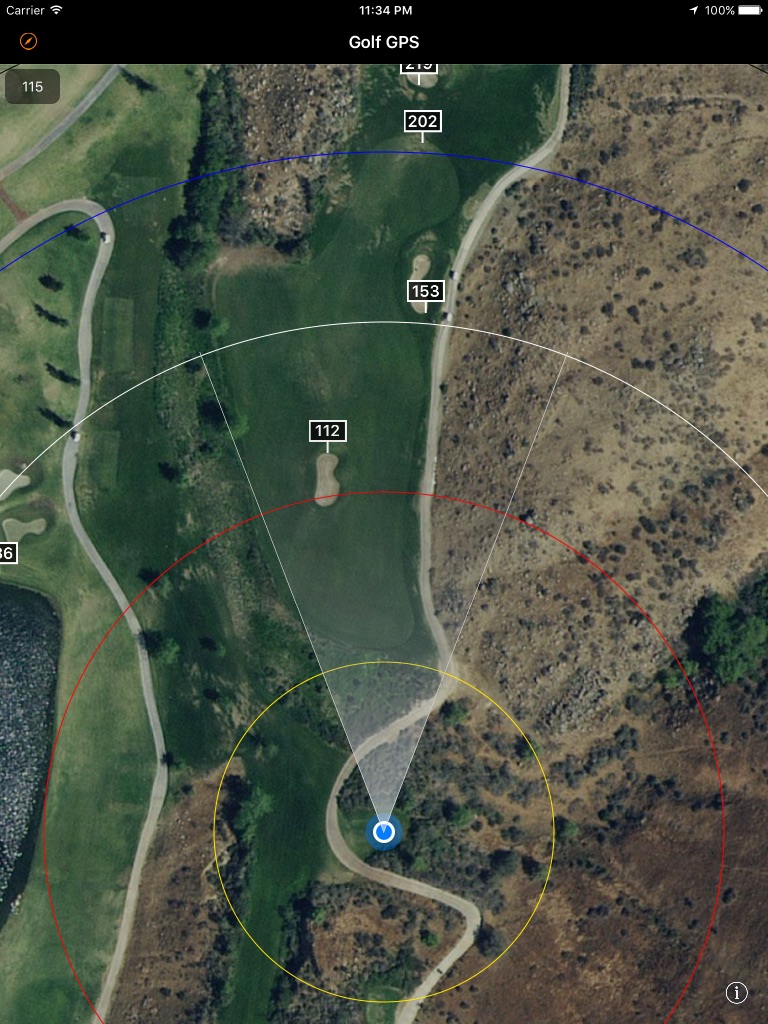Select the 153 yard bunker marker
Image resolution: width=768 pixels, height=1024 pixels.
426,291
